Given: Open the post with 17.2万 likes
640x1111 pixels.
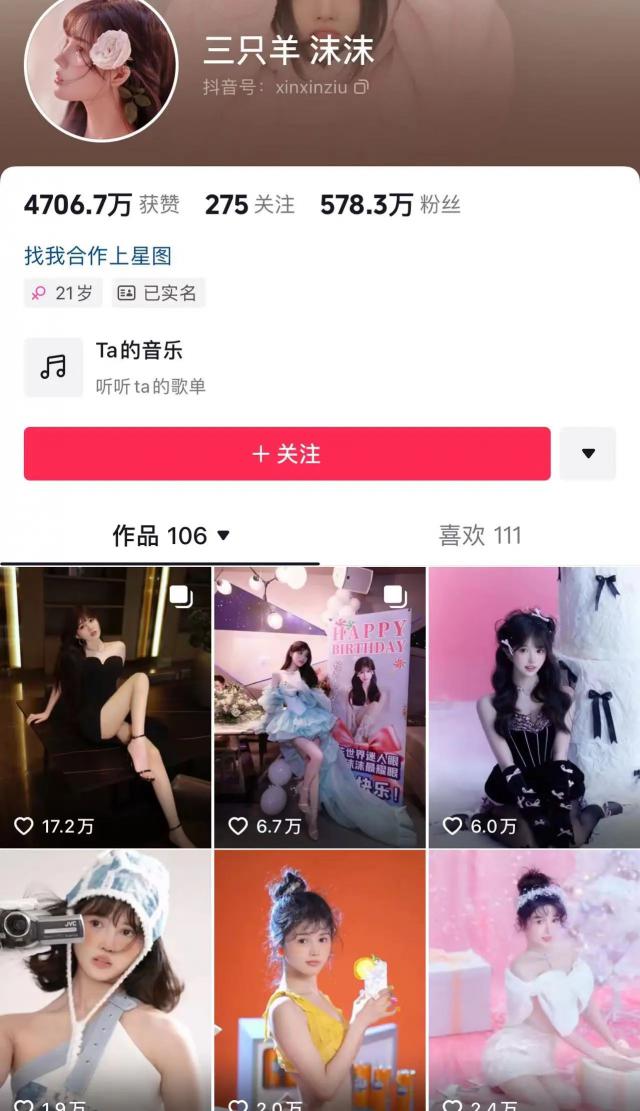Looking at the screenshot, I should pos(106,707).
